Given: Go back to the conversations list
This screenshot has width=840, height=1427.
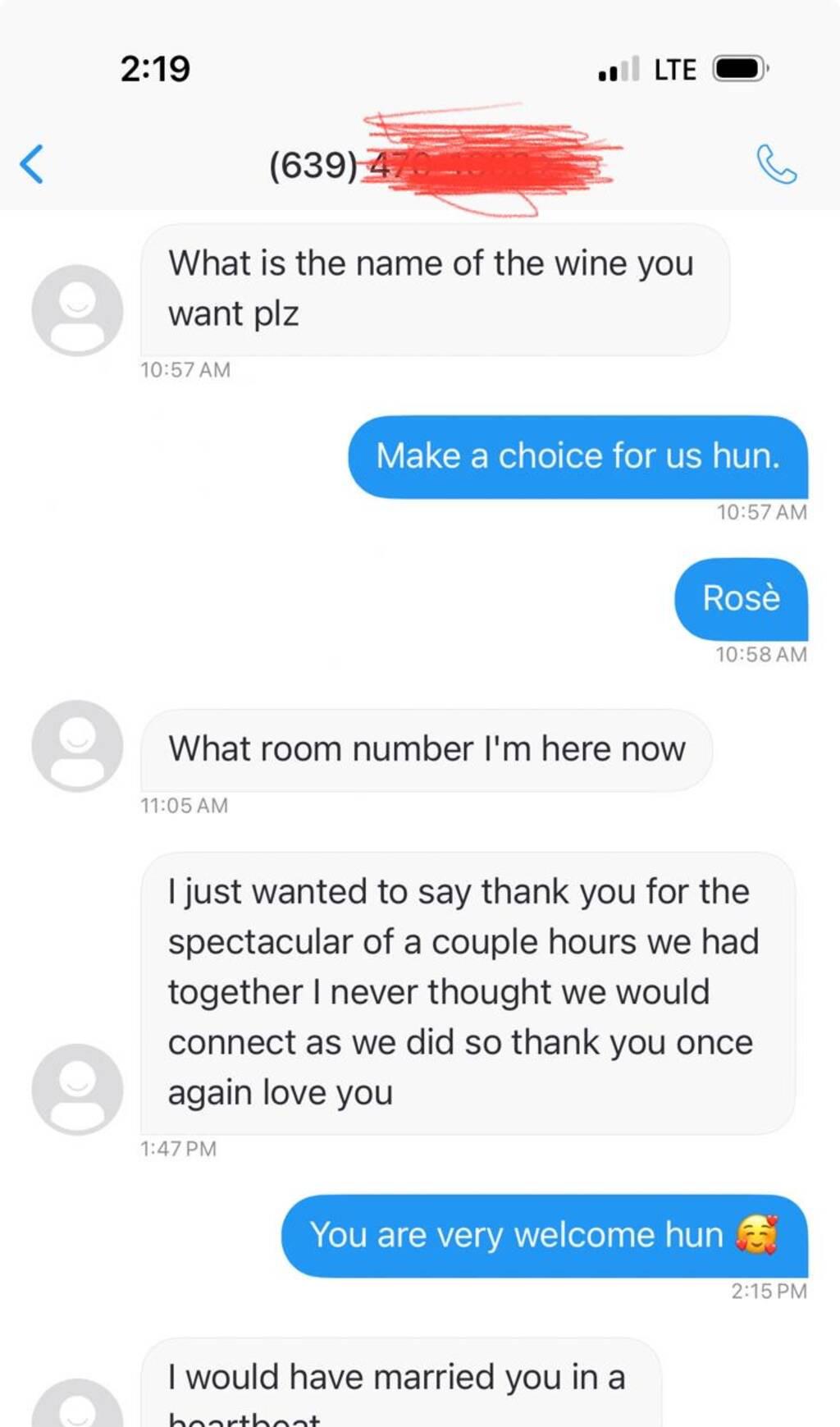Looking at the screenshot, I should tap(32, 163).
